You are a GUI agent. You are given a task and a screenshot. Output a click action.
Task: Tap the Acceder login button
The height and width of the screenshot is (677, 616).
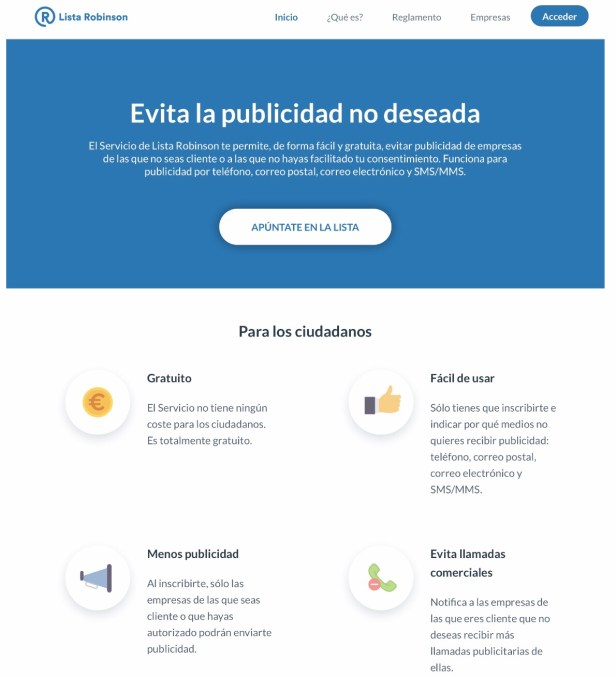point(559,17)
